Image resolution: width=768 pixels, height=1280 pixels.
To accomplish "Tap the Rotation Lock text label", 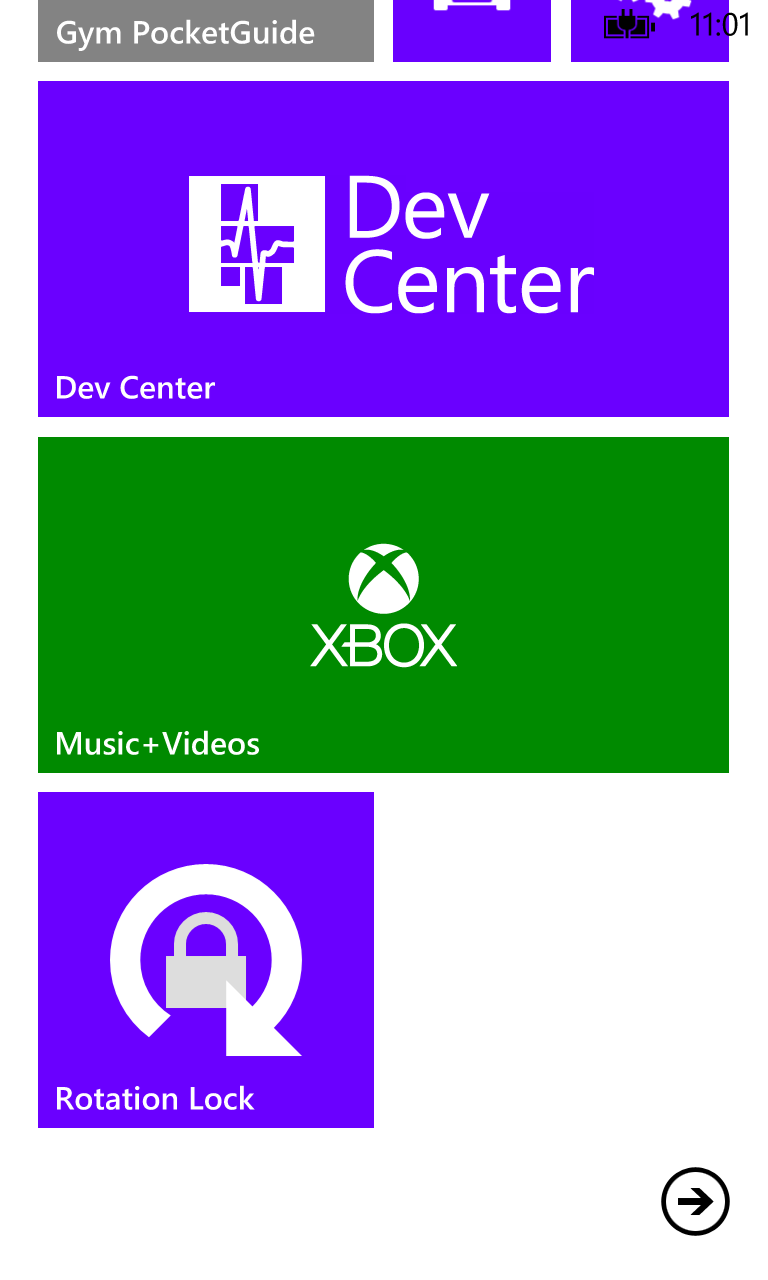I will pyautogui.click(x=155, y=1098).
